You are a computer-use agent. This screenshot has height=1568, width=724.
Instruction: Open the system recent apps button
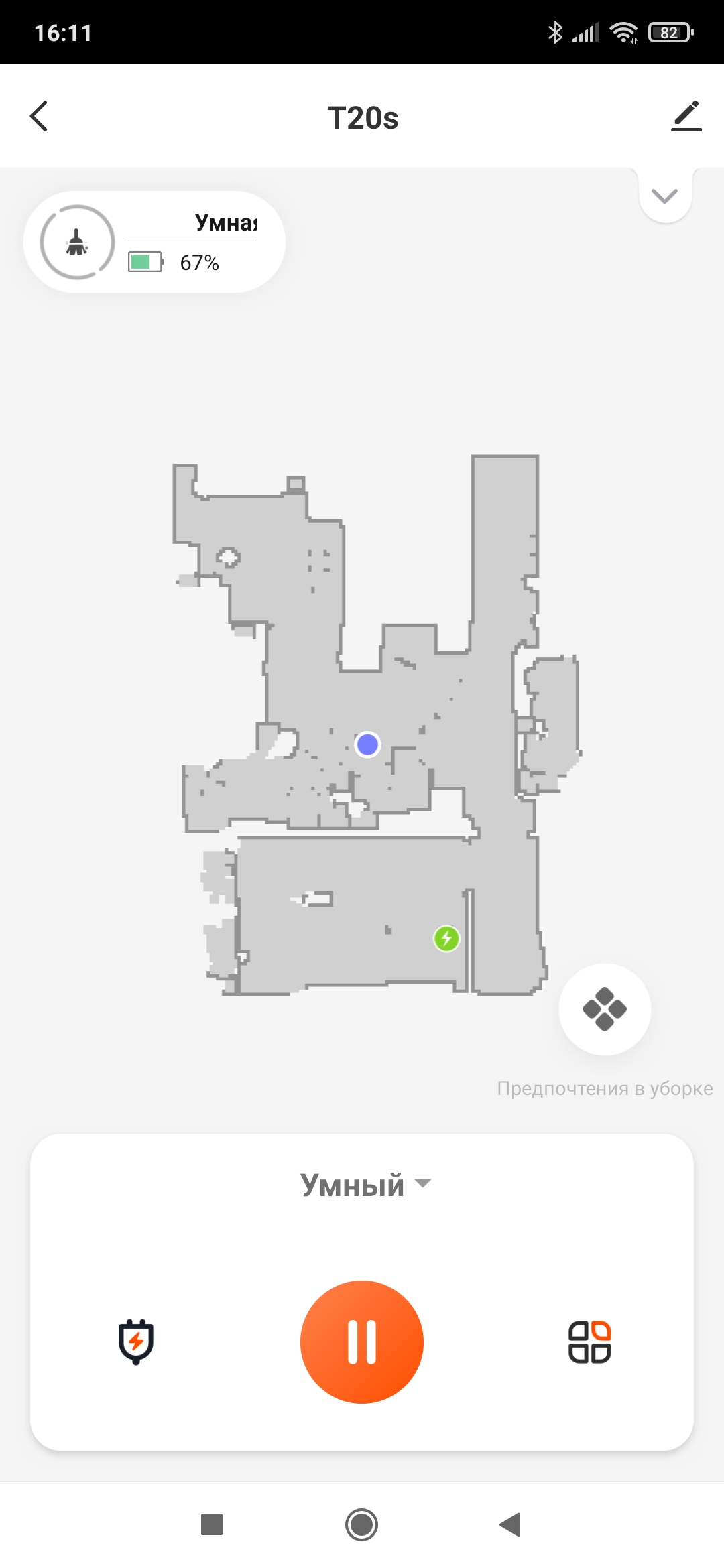coord(212,1524)
